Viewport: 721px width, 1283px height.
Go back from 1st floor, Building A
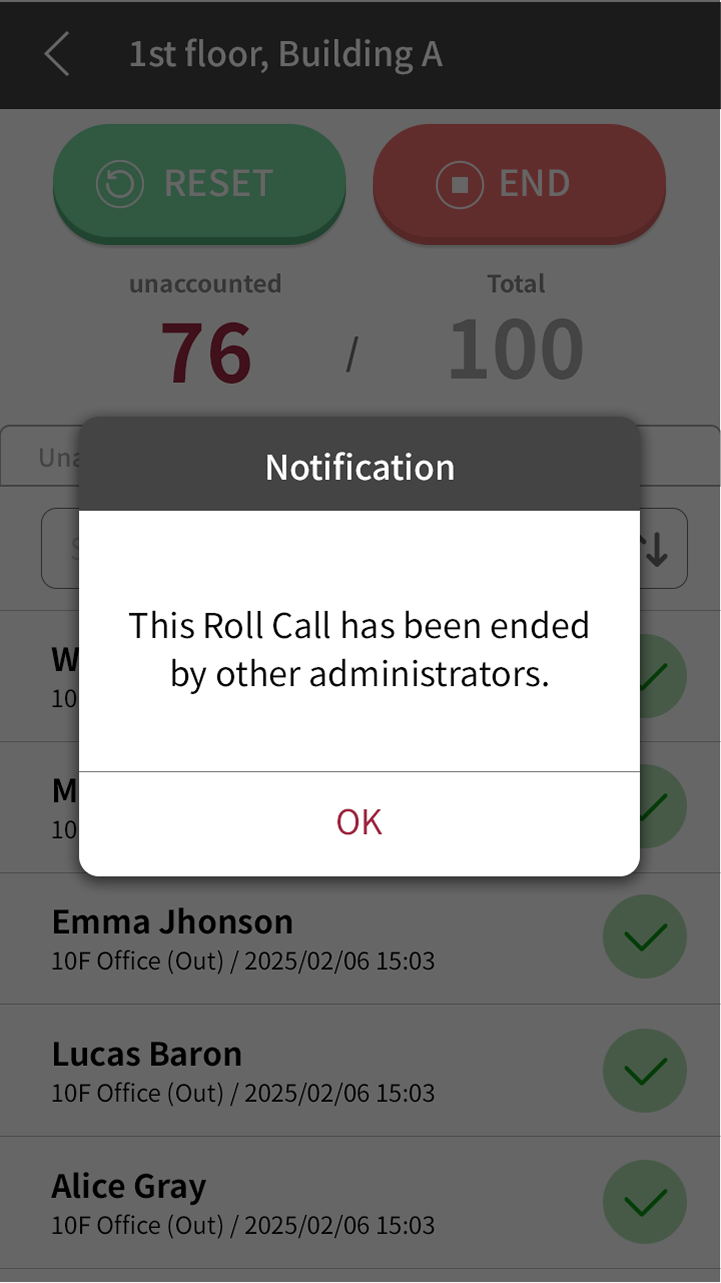click(x=57, y=53)
